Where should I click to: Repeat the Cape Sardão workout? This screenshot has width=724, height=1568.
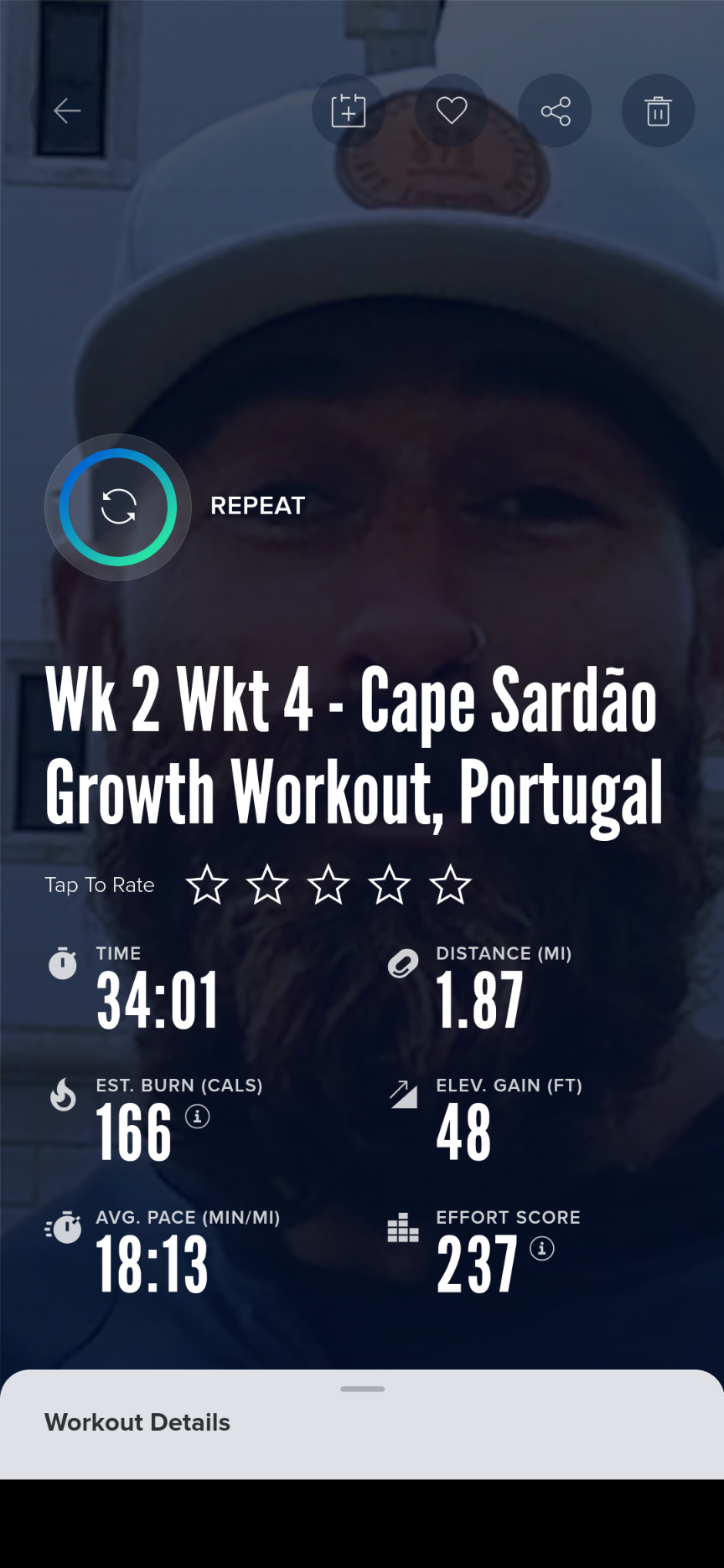(118, 507)
